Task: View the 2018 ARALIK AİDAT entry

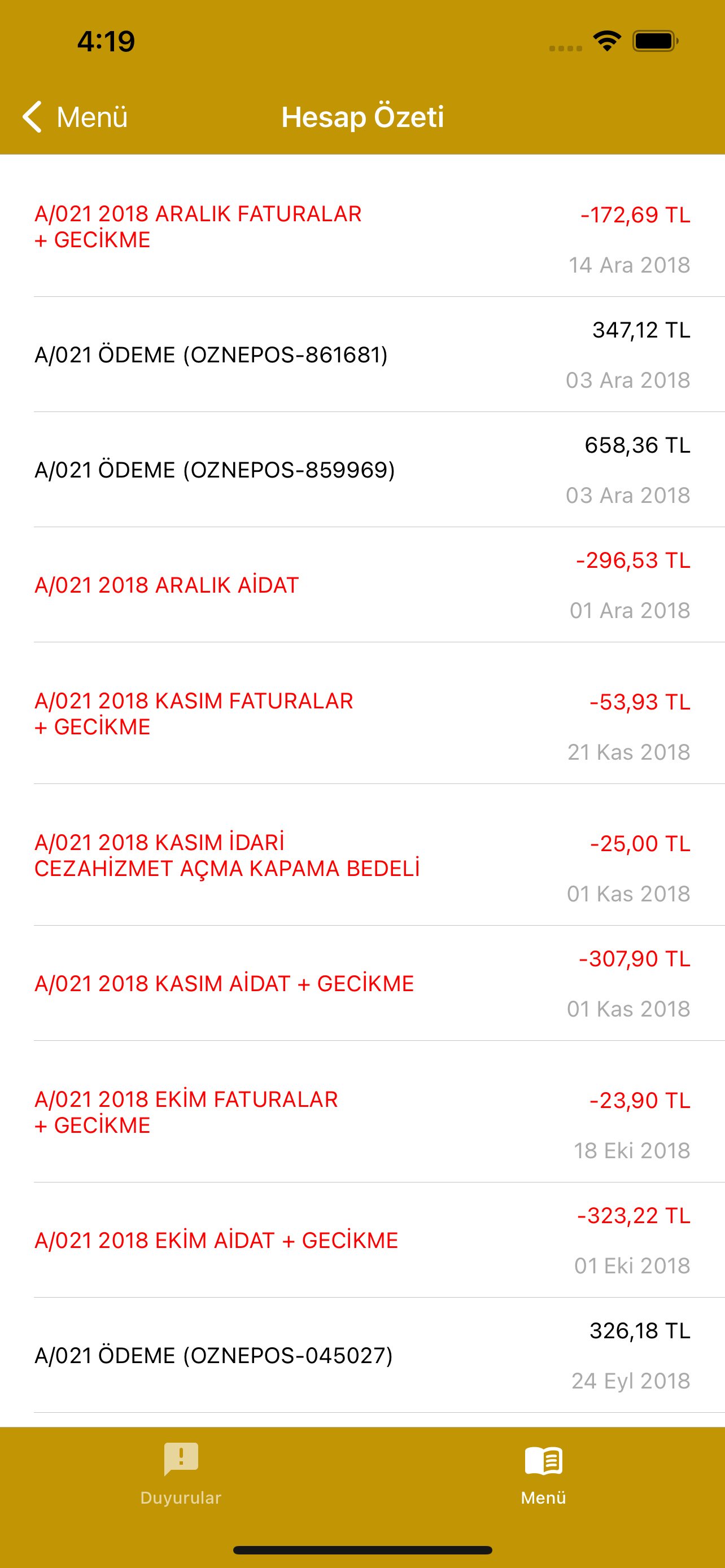Action: pos(362,585)
